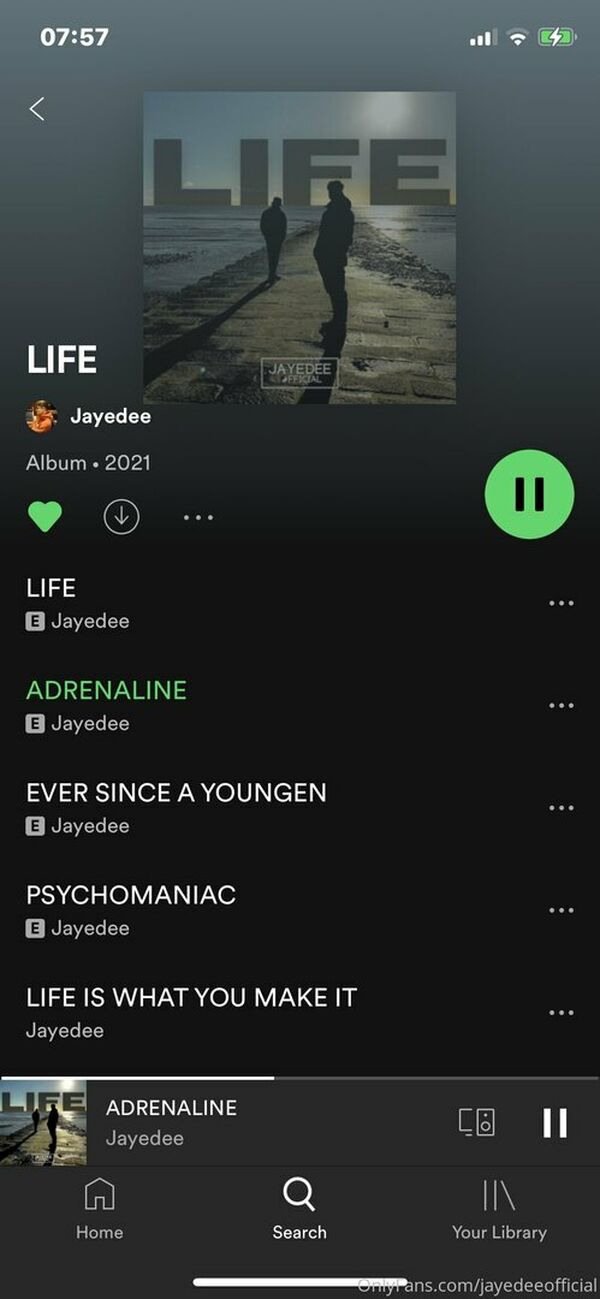Screen dimensions: 600x1299
Task: Select the ADRENALINE track in the list
Action: tap(200, 705)
